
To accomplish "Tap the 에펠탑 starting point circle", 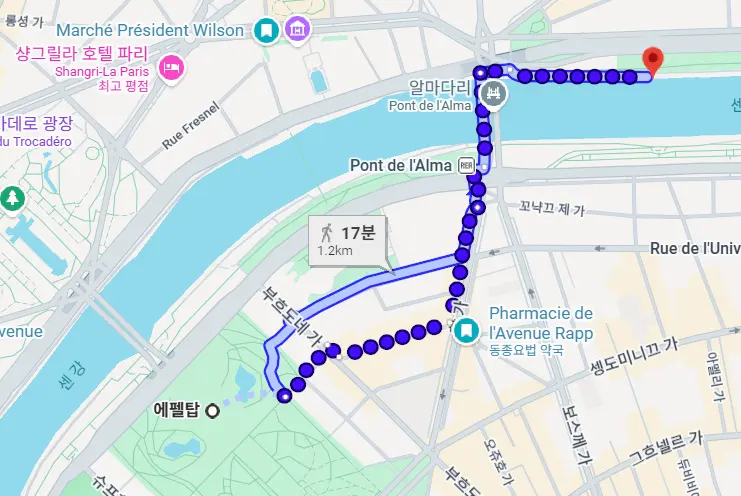I will pyautogui.click(x=213, y=411).
